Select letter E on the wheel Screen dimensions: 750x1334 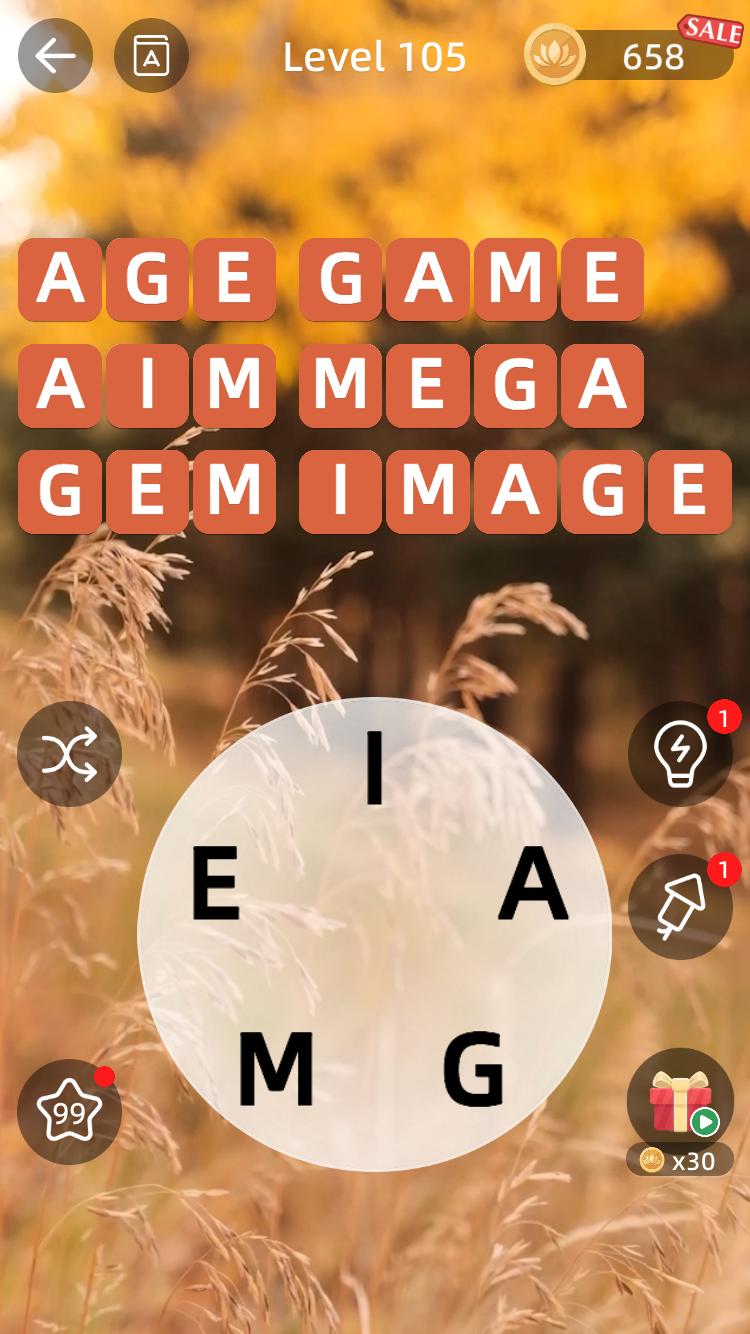(x=215, y=882)
